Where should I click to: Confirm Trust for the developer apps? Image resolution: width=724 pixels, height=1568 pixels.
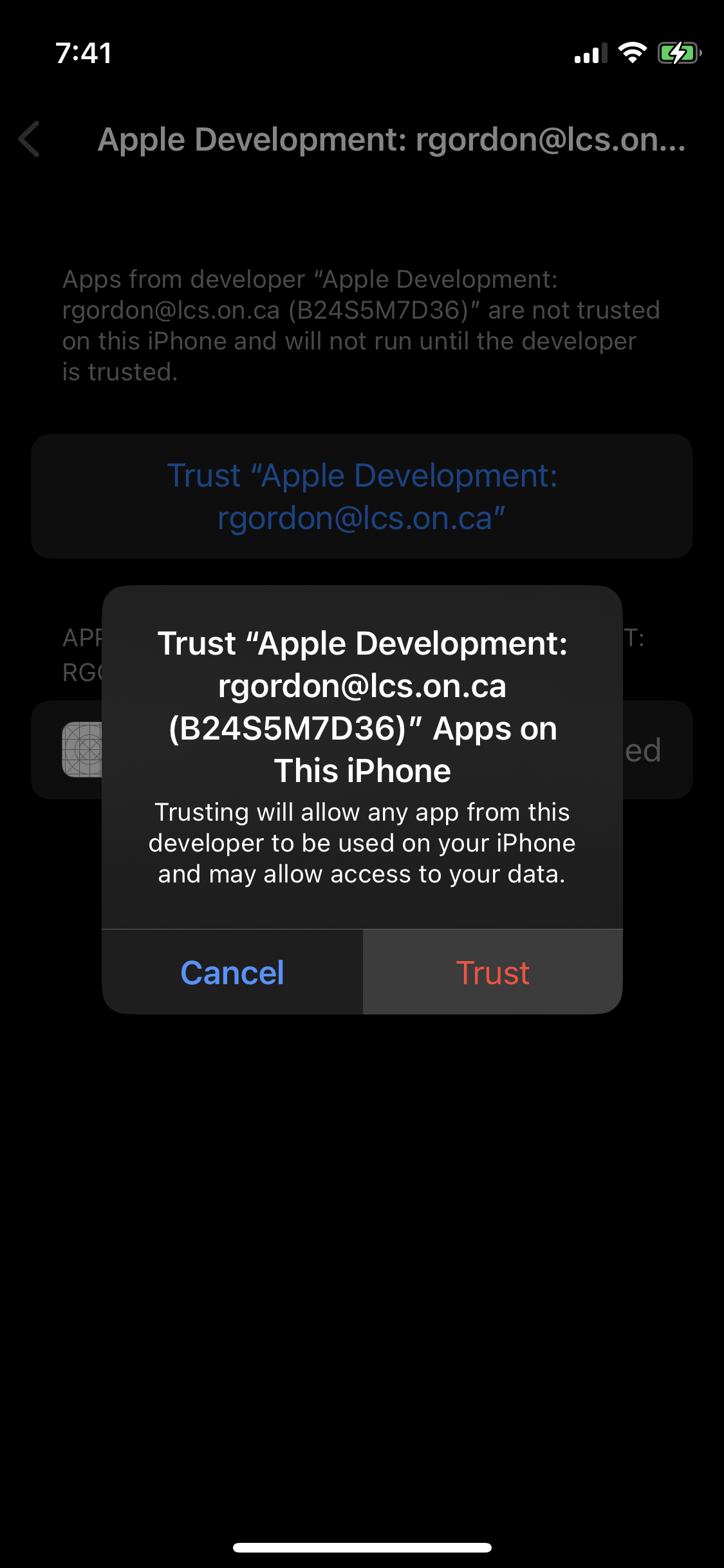coord(492,972)
